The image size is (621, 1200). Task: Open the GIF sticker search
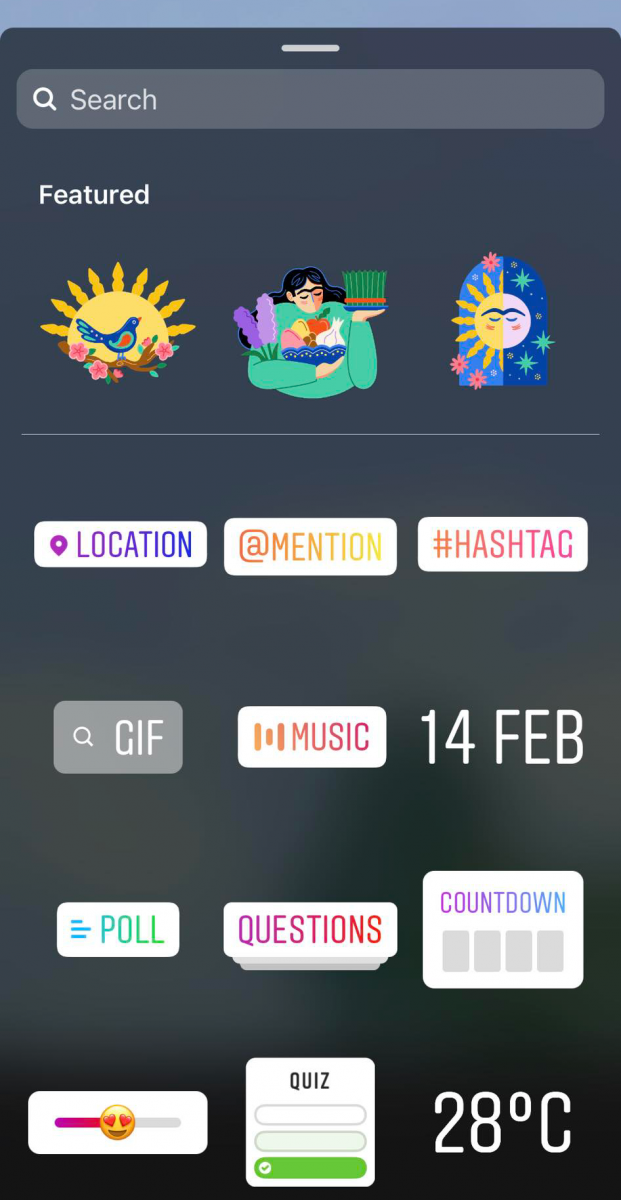pos(118,737)
